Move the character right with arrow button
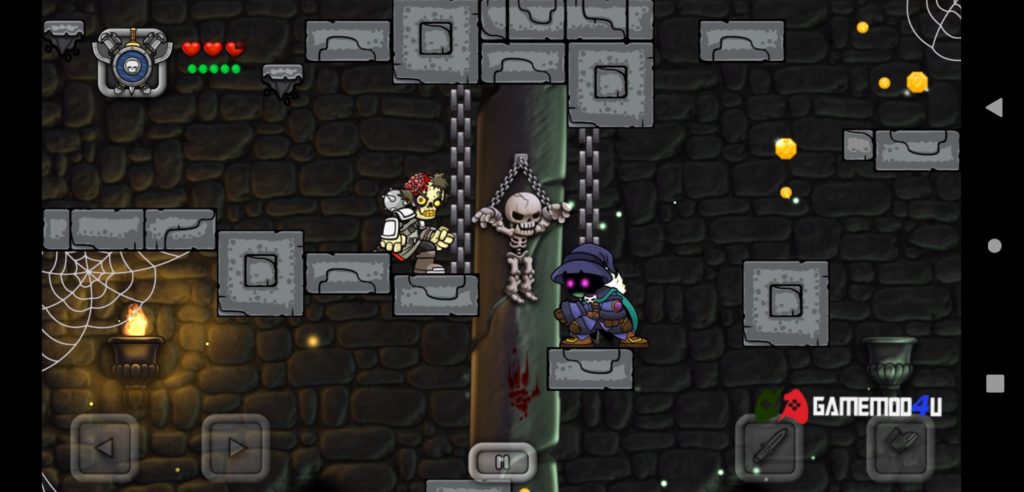 (235, 447)
